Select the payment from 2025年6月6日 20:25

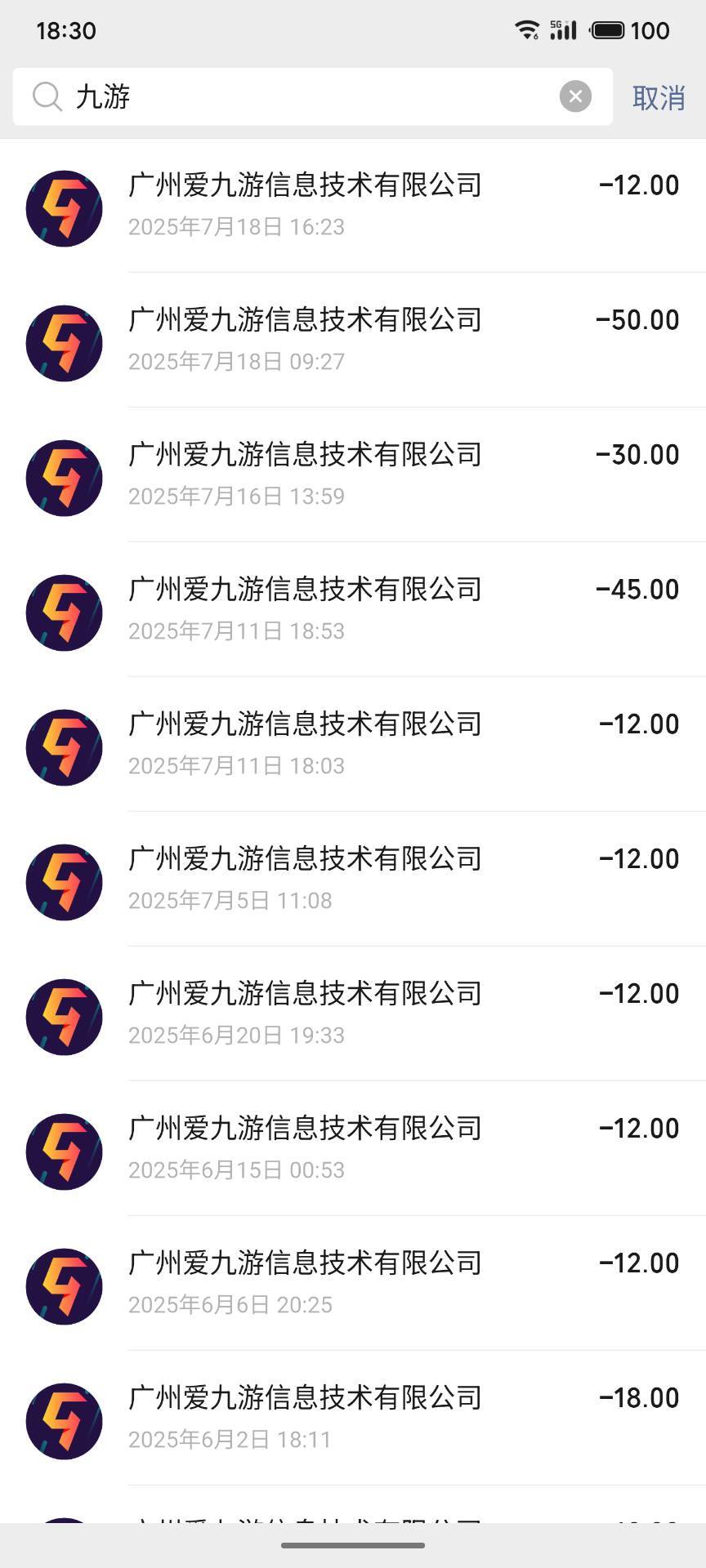click(353, 1283)
